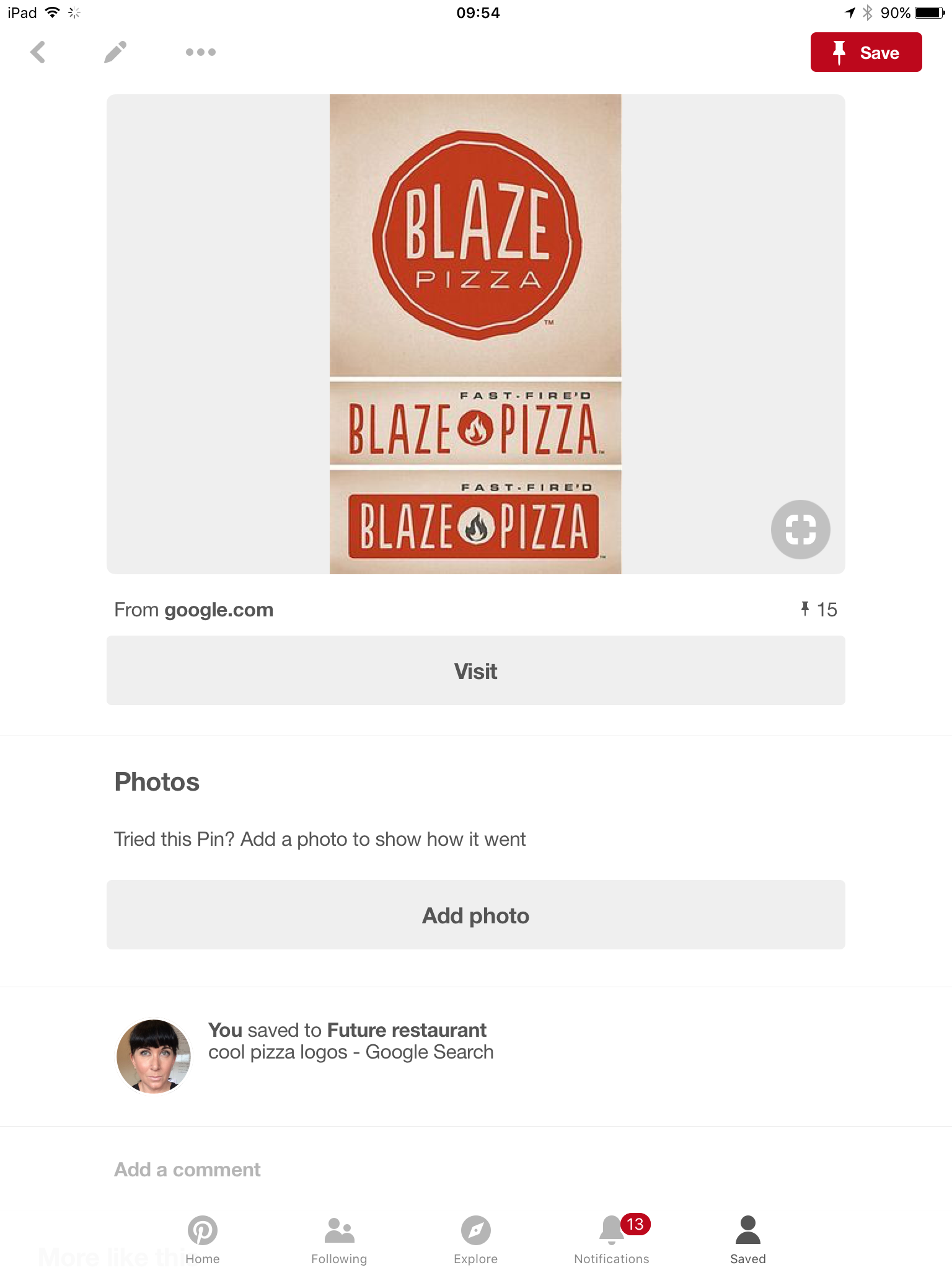
Task: Check the Notifications tab
Action: [x=612, y=1239]
